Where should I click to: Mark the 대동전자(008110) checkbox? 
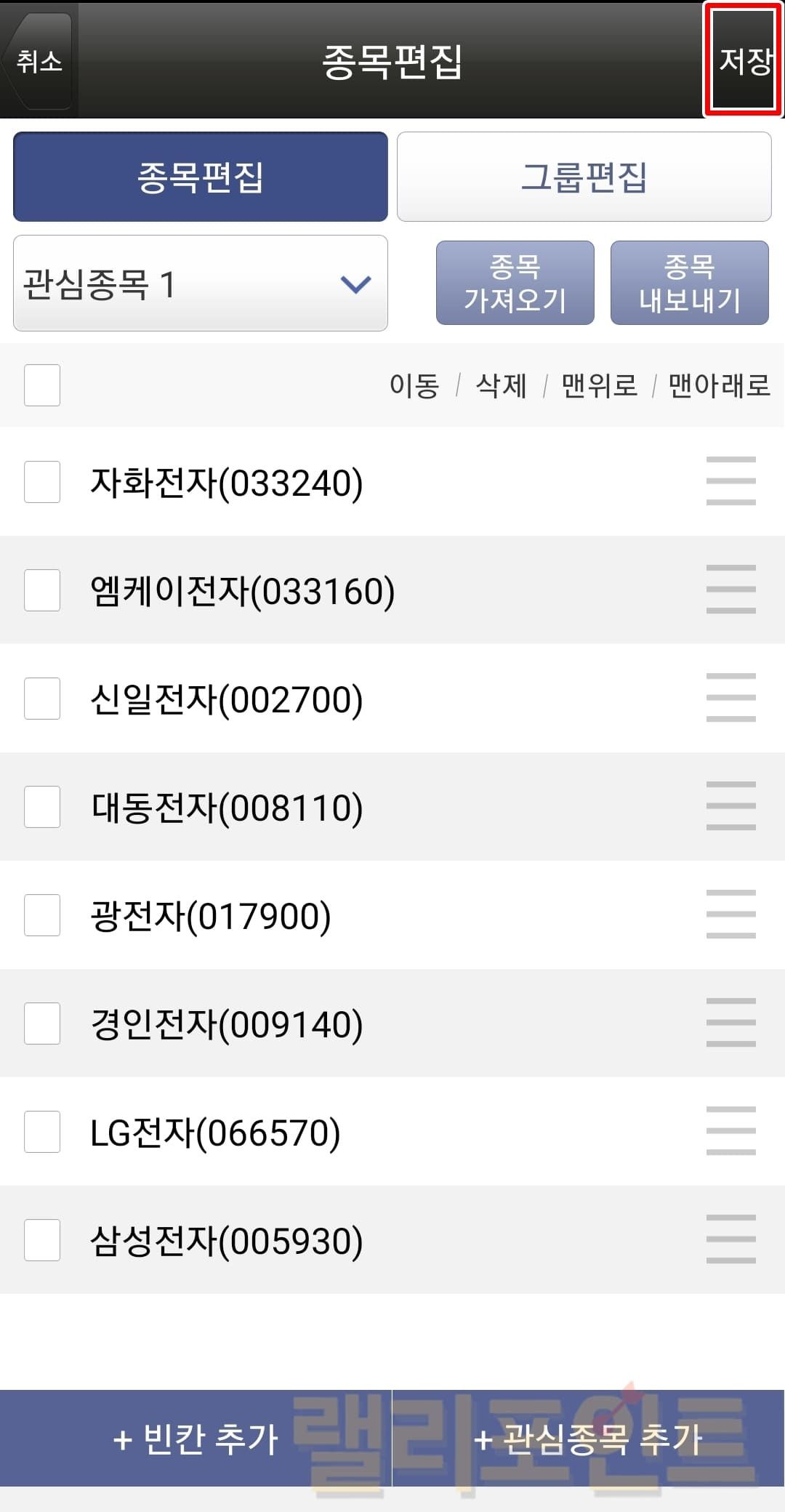pos(42,806)
